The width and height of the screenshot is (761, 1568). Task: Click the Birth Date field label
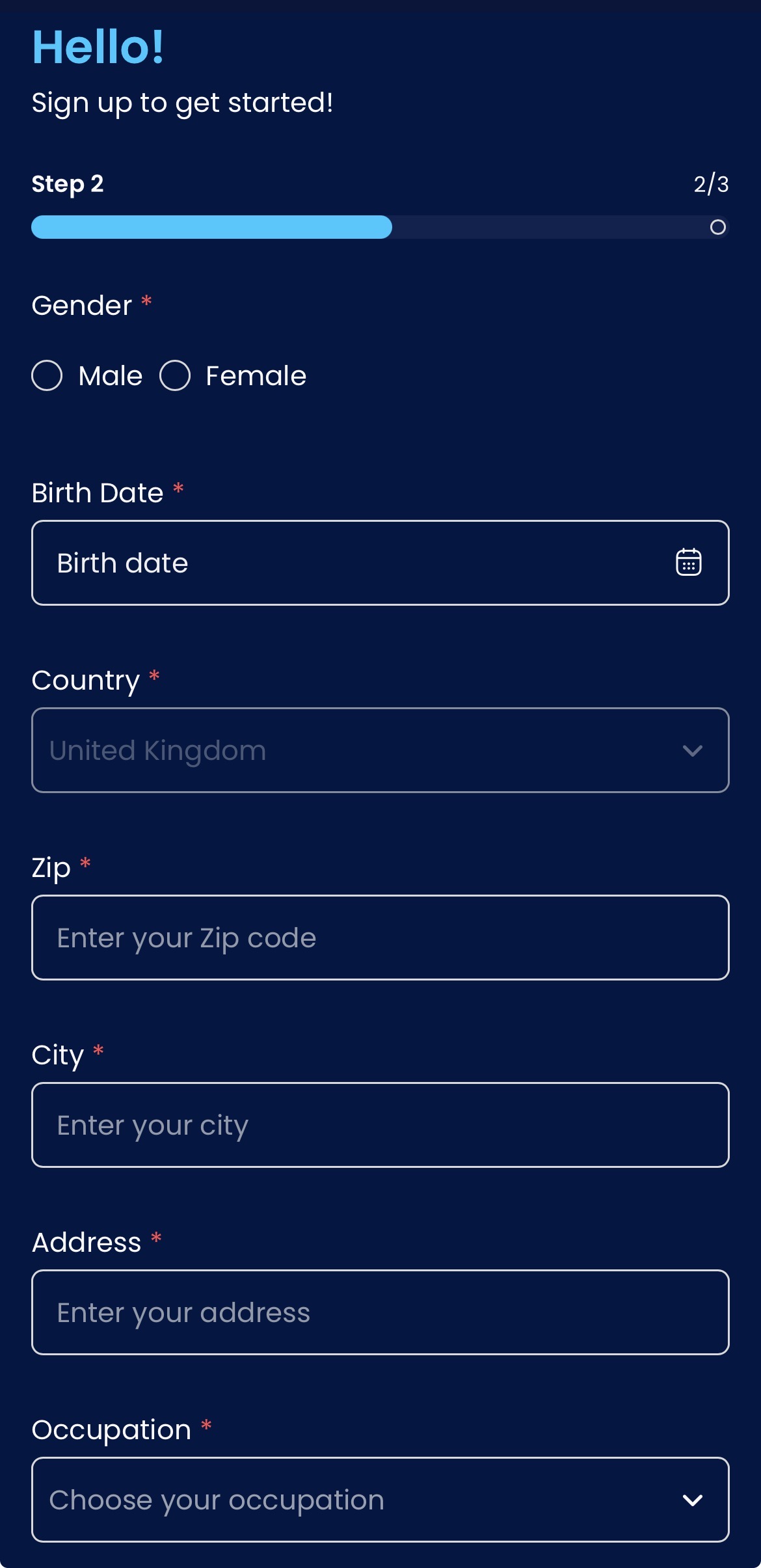tap(98, 493)
